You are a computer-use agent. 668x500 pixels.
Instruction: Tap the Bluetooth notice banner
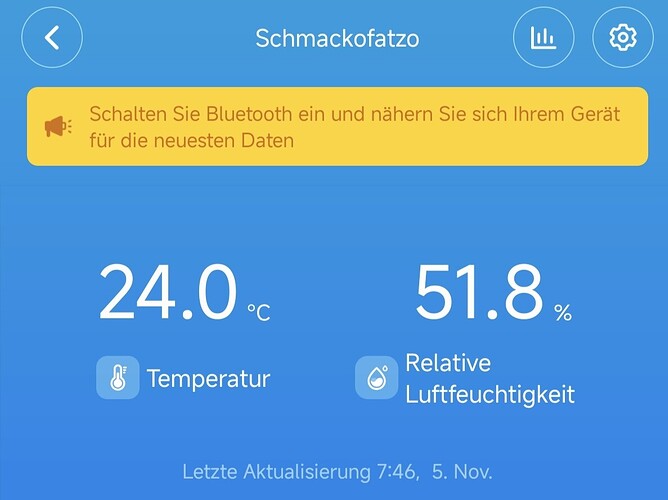click(x=337, y=127)
